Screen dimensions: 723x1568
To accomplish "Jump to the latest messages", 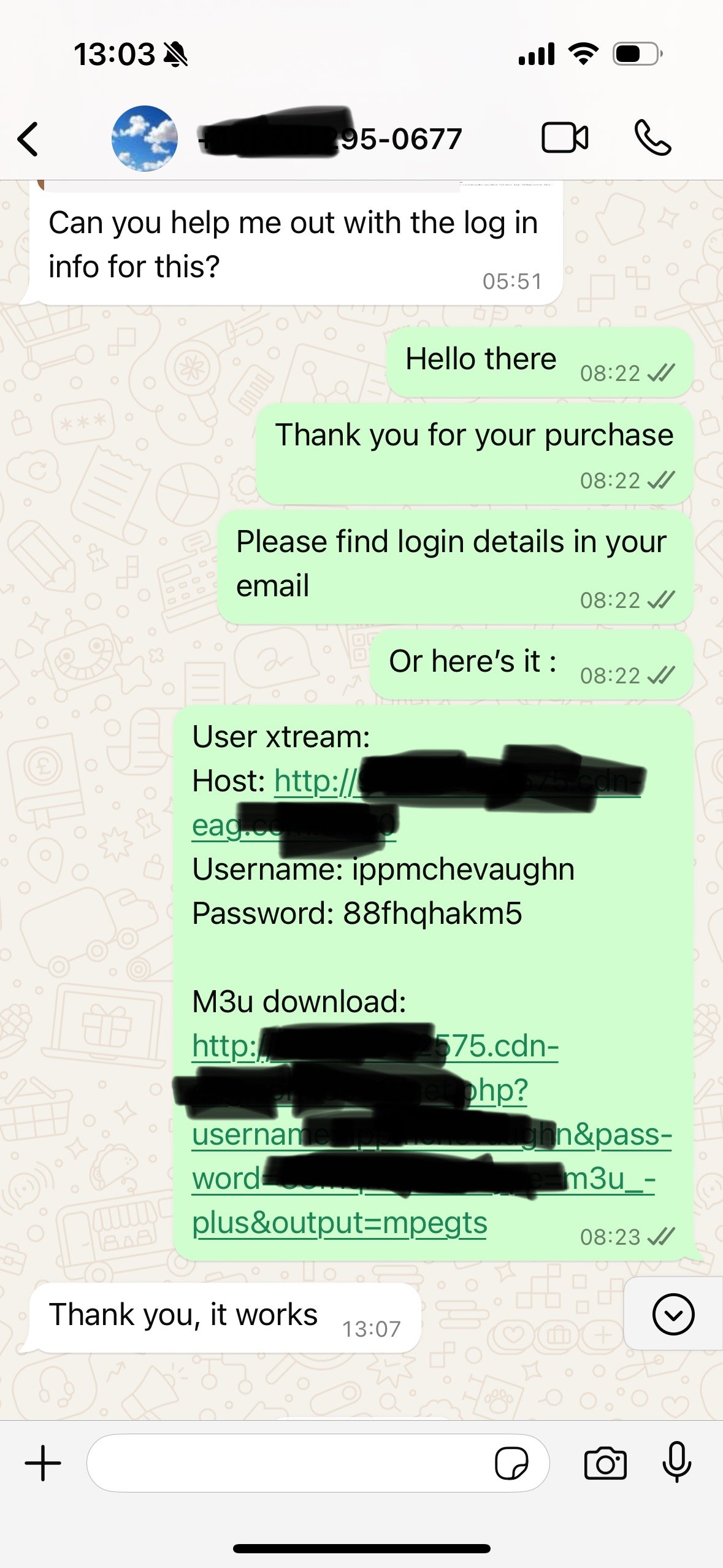I will pos(673,1314).
